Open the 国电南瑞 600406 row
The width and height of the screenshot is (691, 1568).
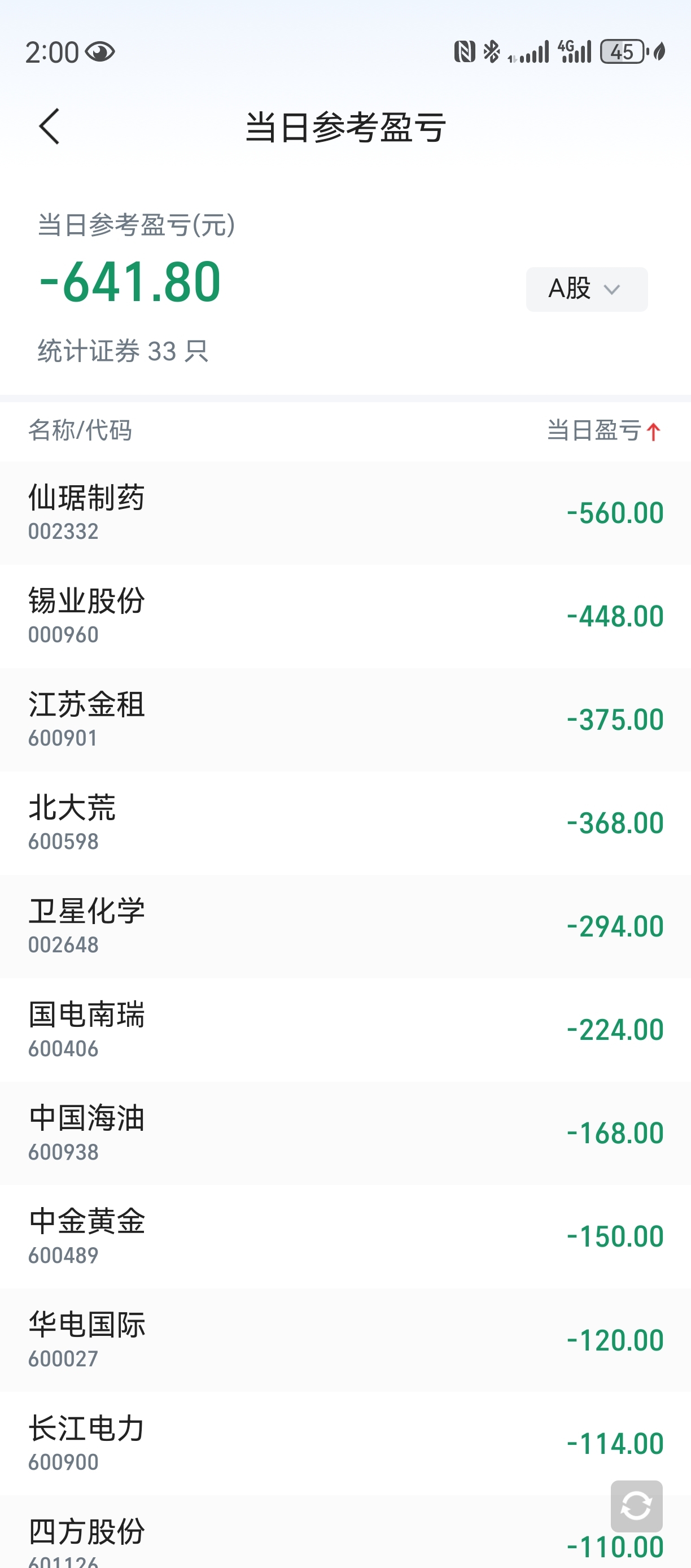[345, 1030]
